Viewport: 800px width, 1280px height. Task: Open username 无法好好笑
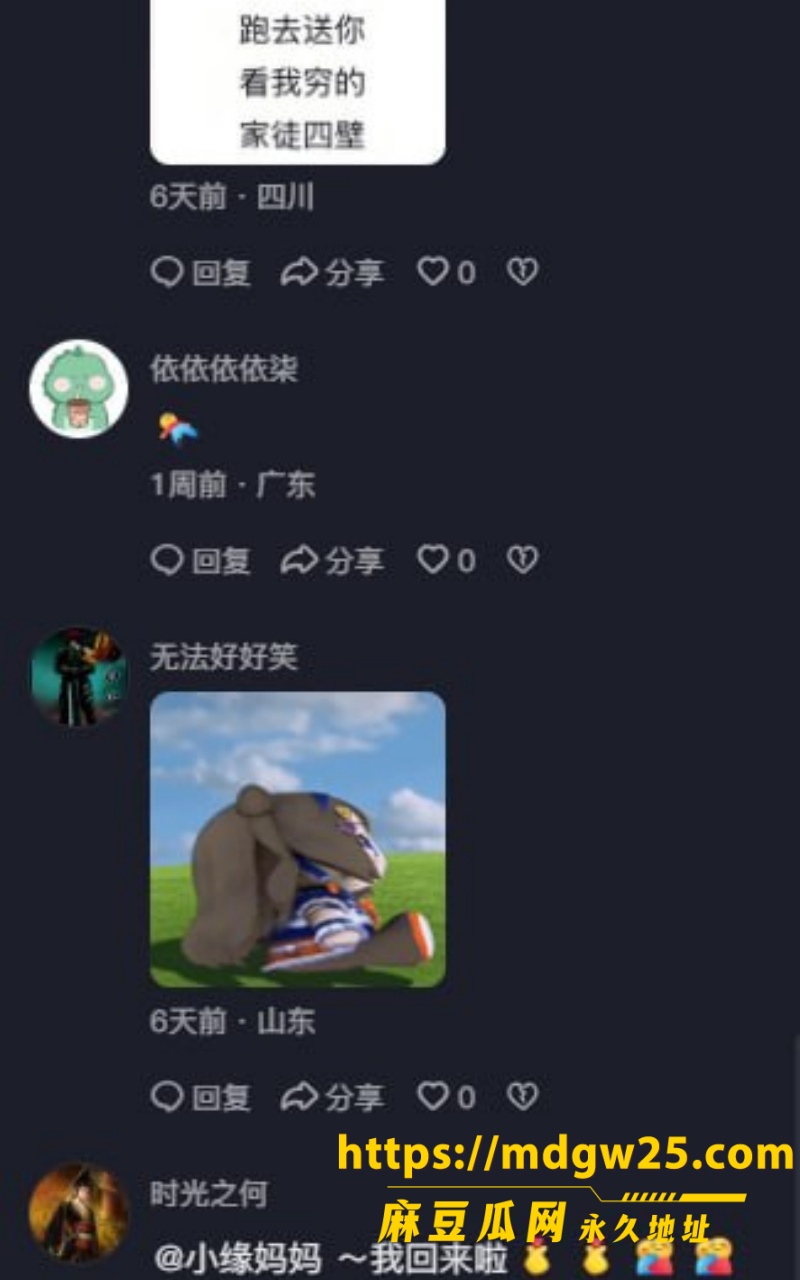click(224, 657)
